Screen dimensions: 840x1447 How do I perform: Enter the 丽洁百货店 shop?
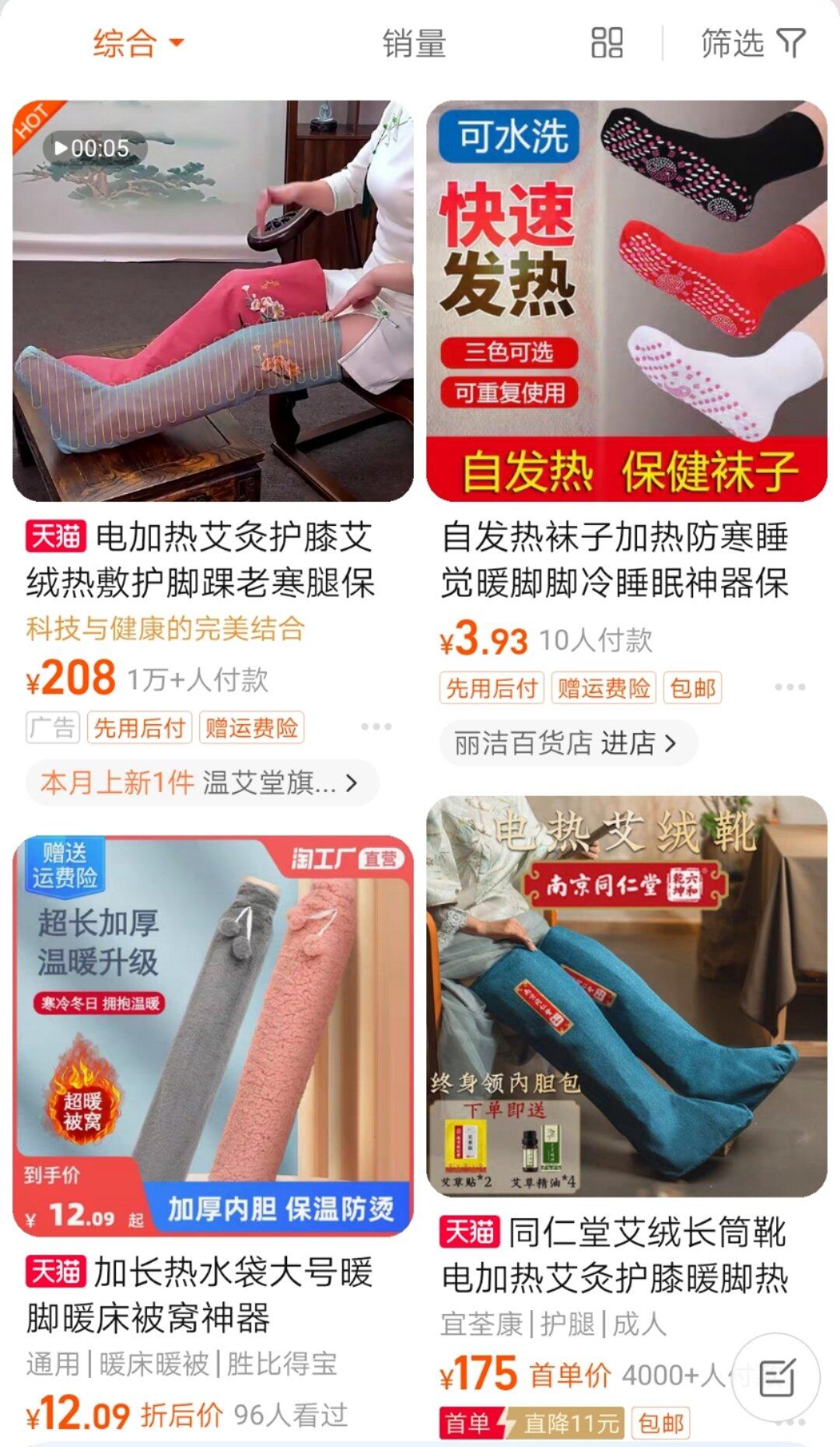pos(565,744)
